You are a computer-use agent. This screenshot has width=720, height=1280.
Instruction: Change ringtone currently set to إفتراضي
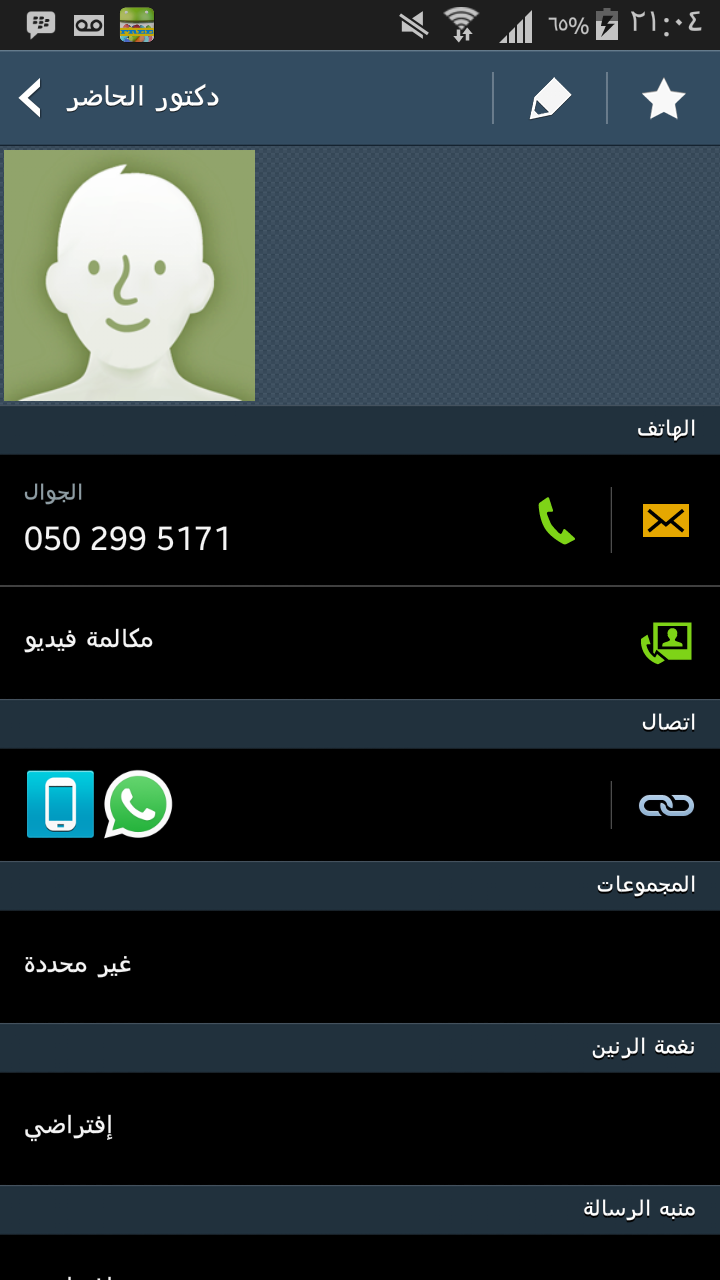point(360,1129)
